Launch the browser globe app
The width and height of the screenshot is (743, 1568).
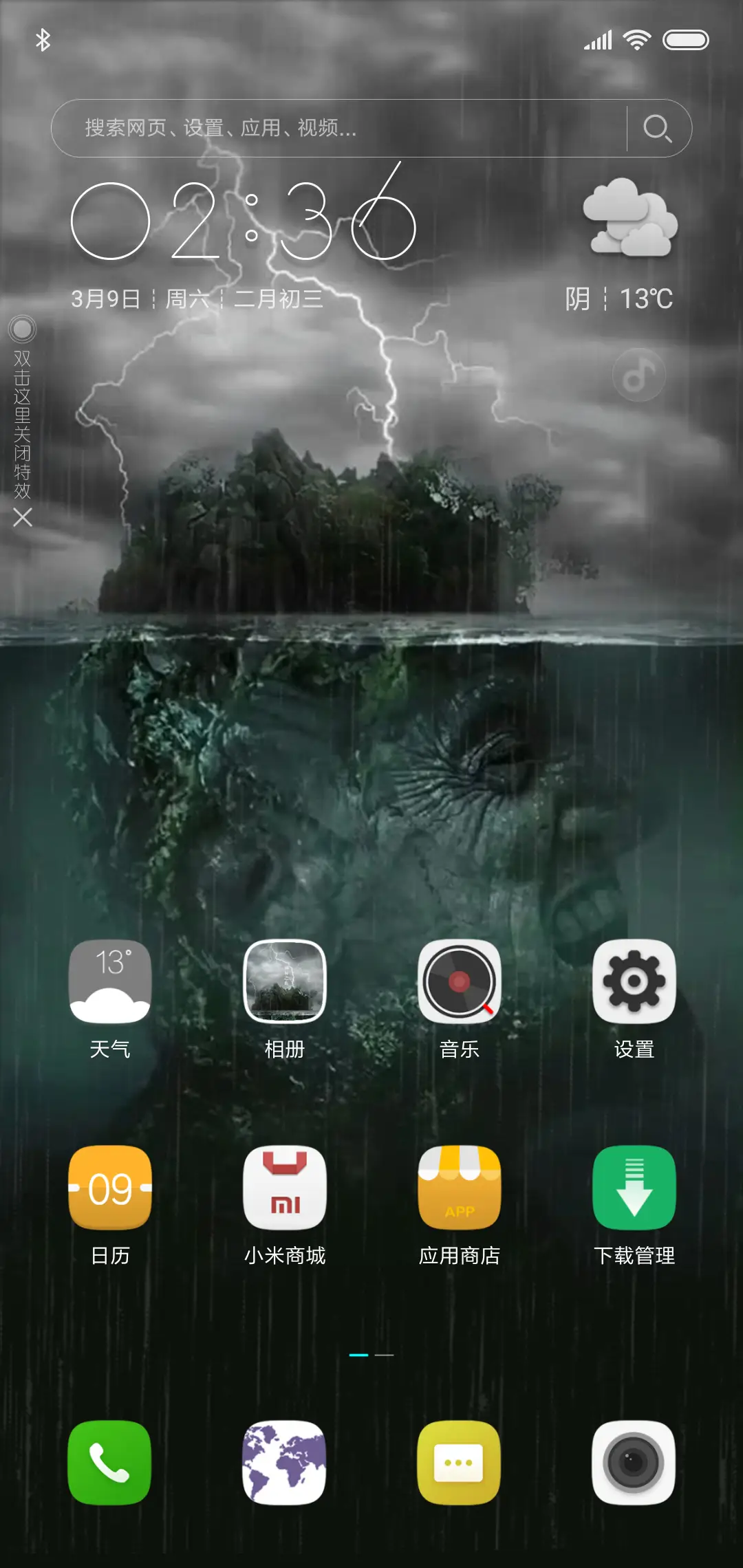pos(285,1463)
